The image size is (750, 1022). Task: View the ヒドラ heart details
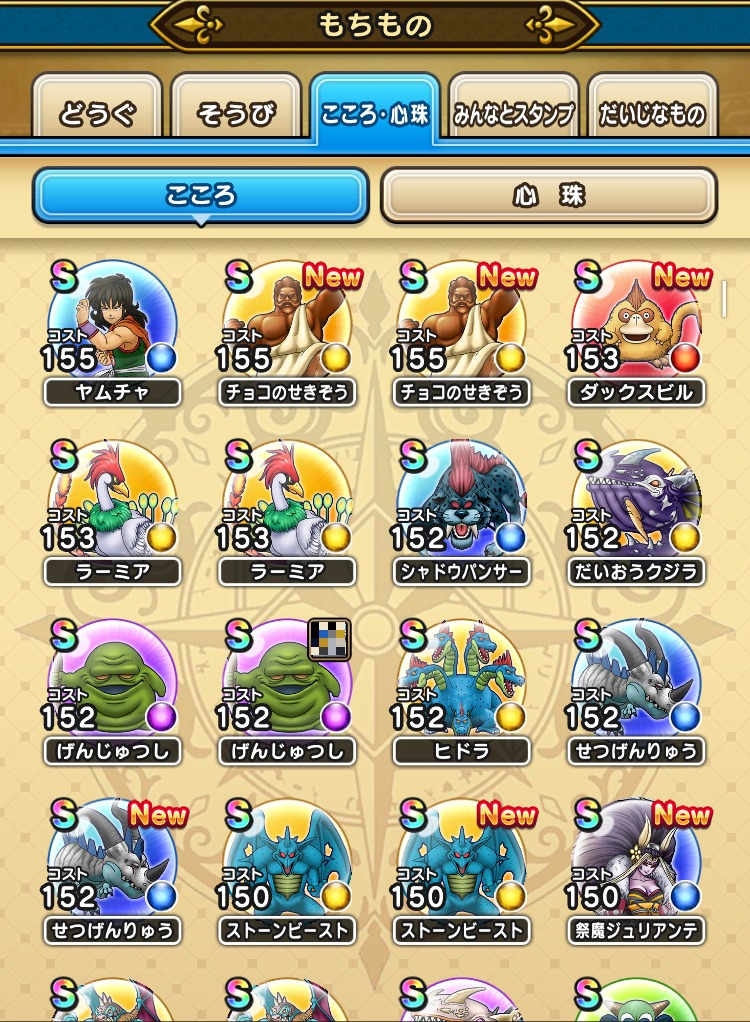(x=462, y=690)
